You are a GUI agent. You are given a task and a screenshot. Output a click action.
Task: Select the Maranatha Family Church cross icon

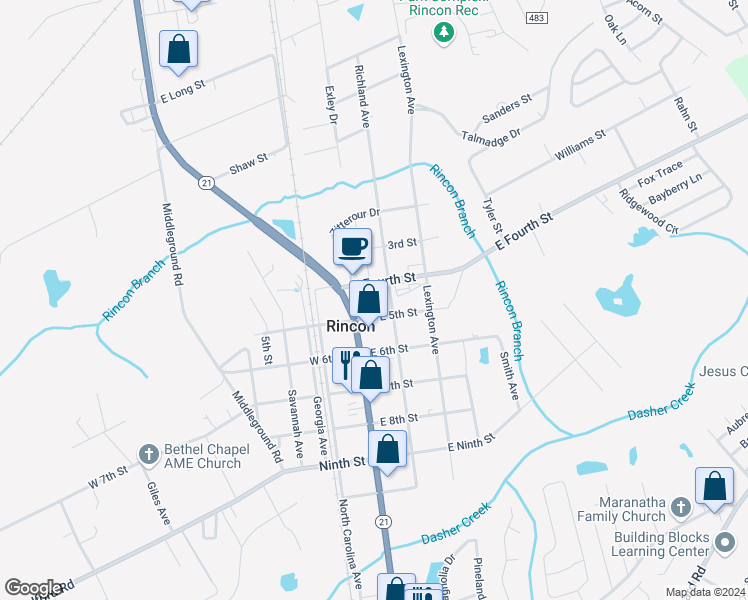(x=681, y=507)
